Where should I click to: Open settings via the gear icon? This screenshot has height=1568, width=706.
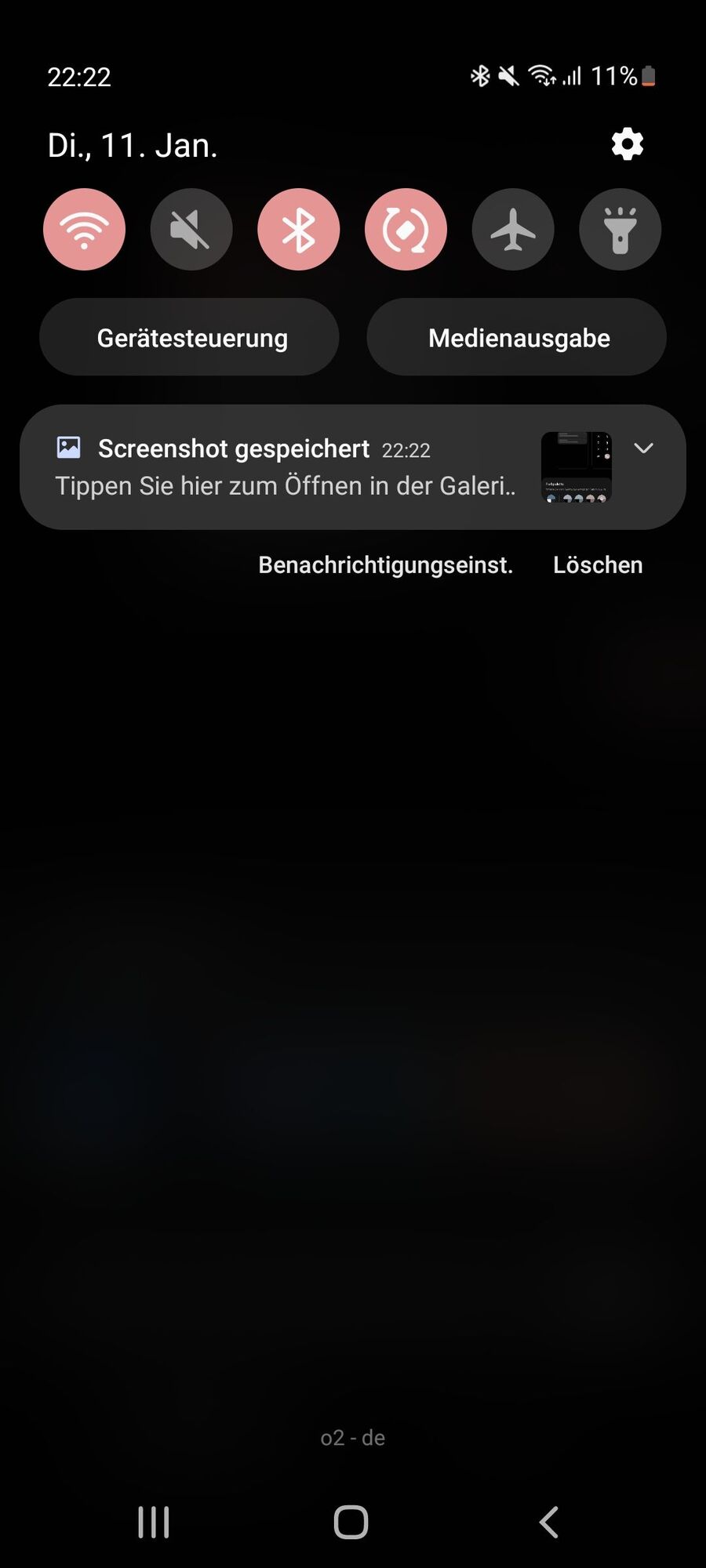627,145
